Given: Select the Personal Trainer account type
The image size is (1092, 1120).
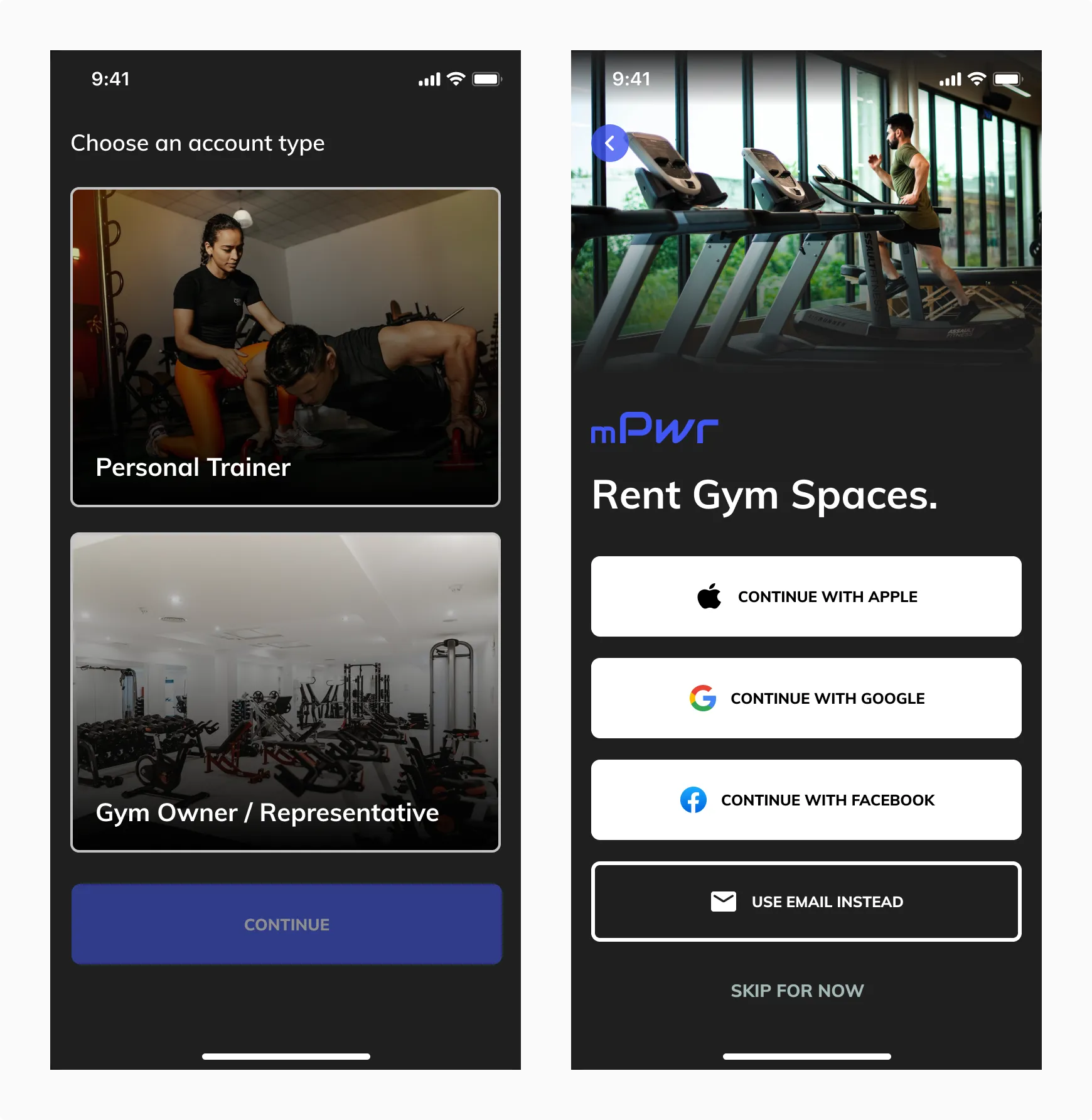Looking at the screenshot, I should [x=286, y=347].
